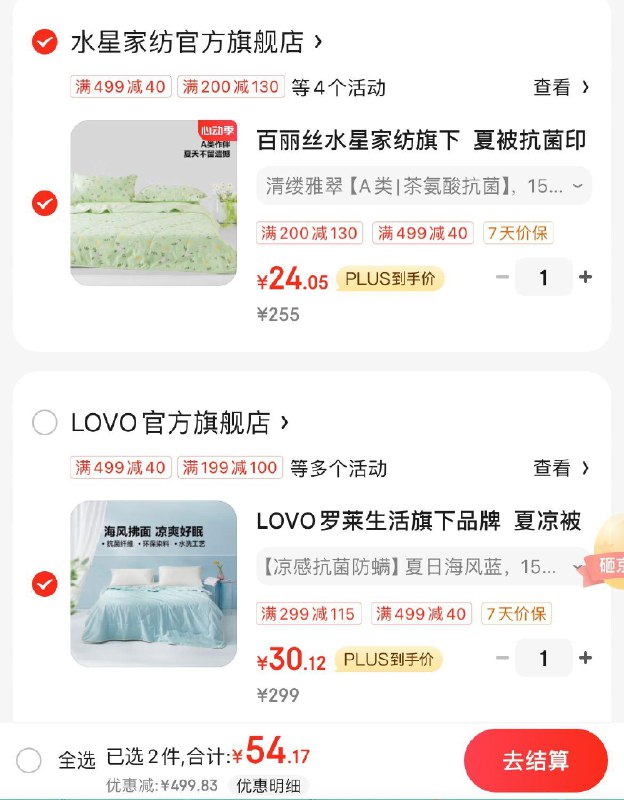Change the 清缕雅翠 specification dropdown
The width and height of the screenshot is (624, 800).
pyautogui.click(x=424, y=186)
